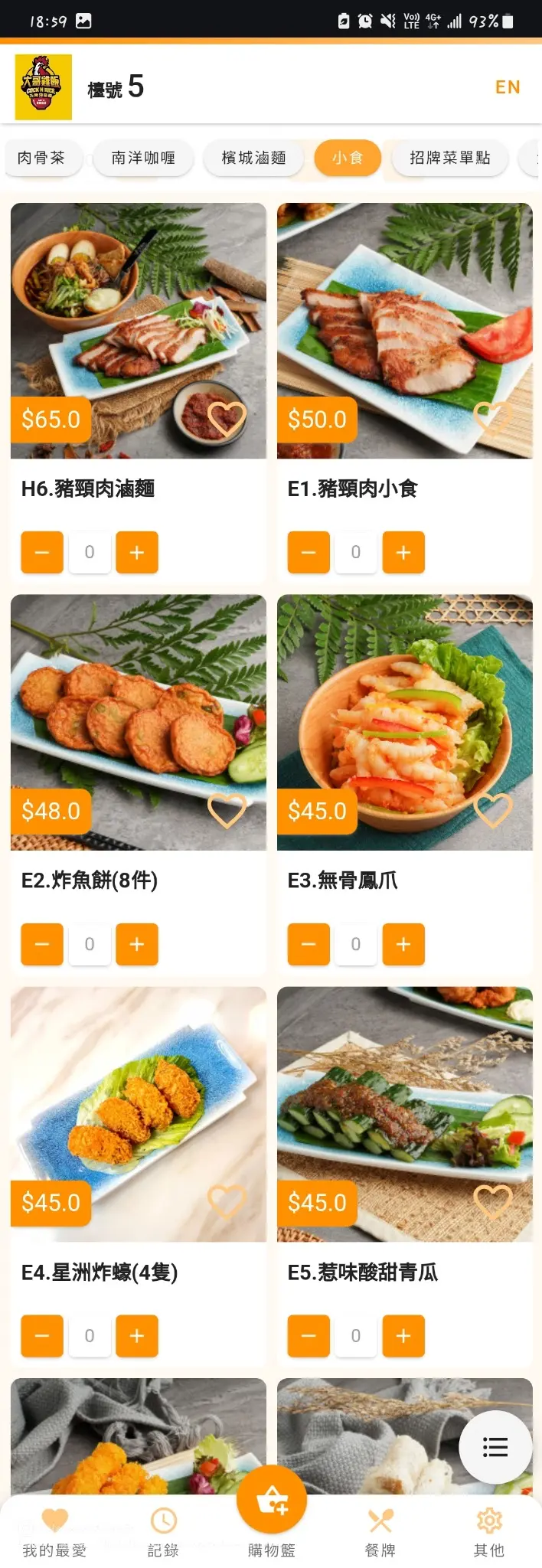Screen dimensions: 542x1568
Task: Favorite the E2.炸魚餅(8件) dish
Action: click(x=227, y=810)
